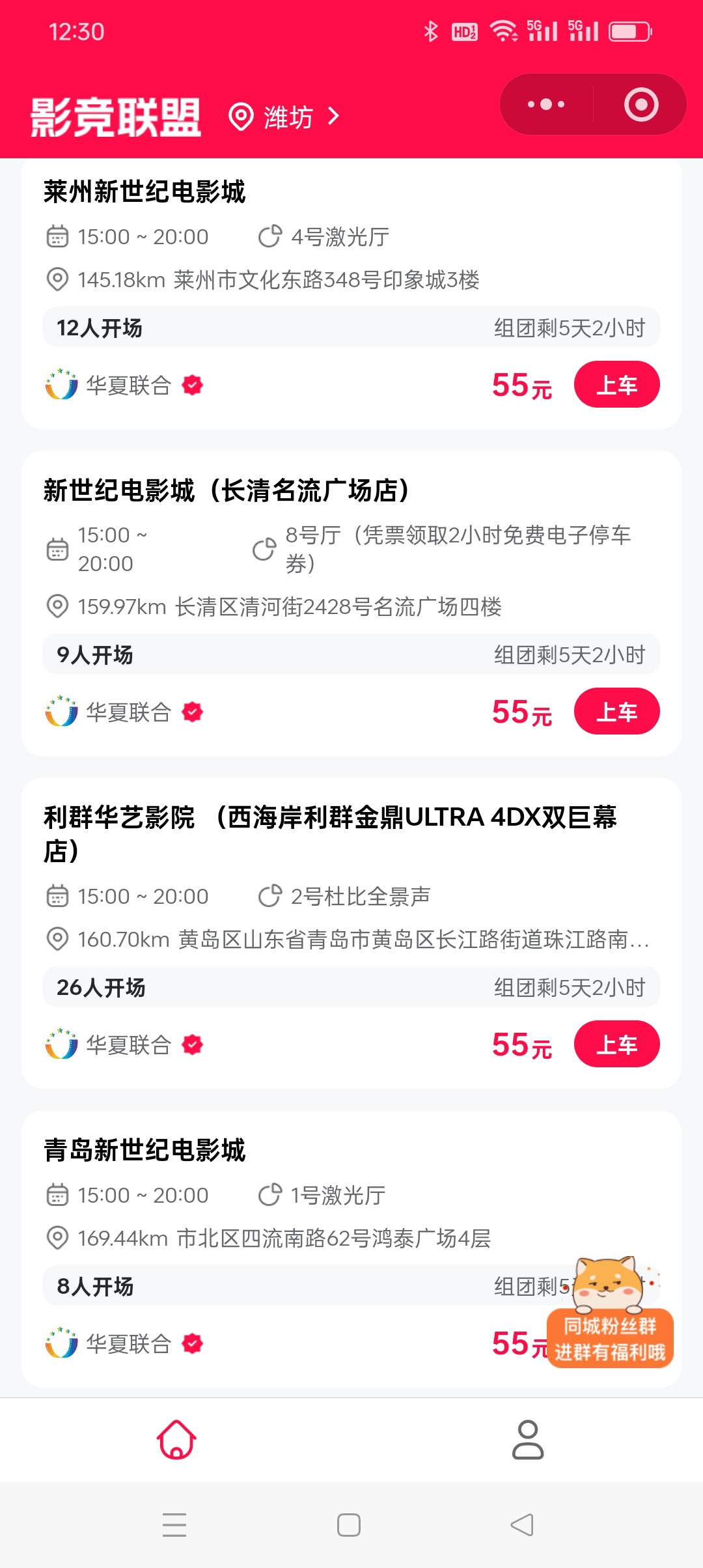Screen dimensions: 703x1568
Task: Open recent apps from the navigation bar
Action: 174,1525
